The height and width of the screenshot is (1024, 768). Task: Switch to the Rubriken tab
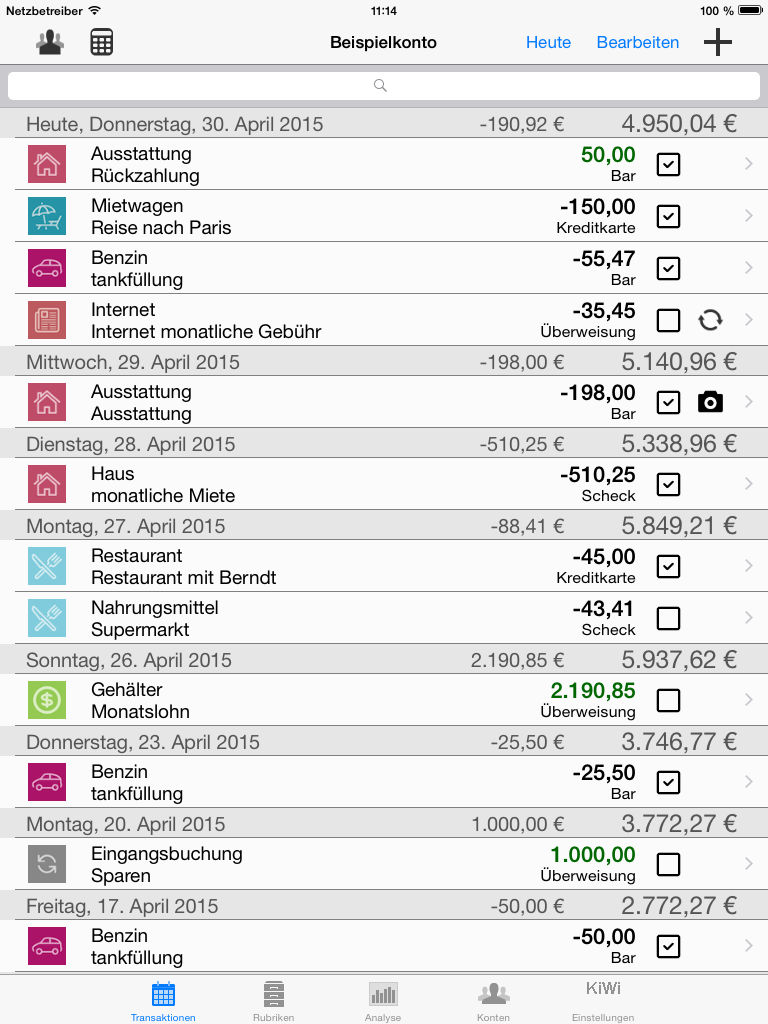[x=273, y=1000]
